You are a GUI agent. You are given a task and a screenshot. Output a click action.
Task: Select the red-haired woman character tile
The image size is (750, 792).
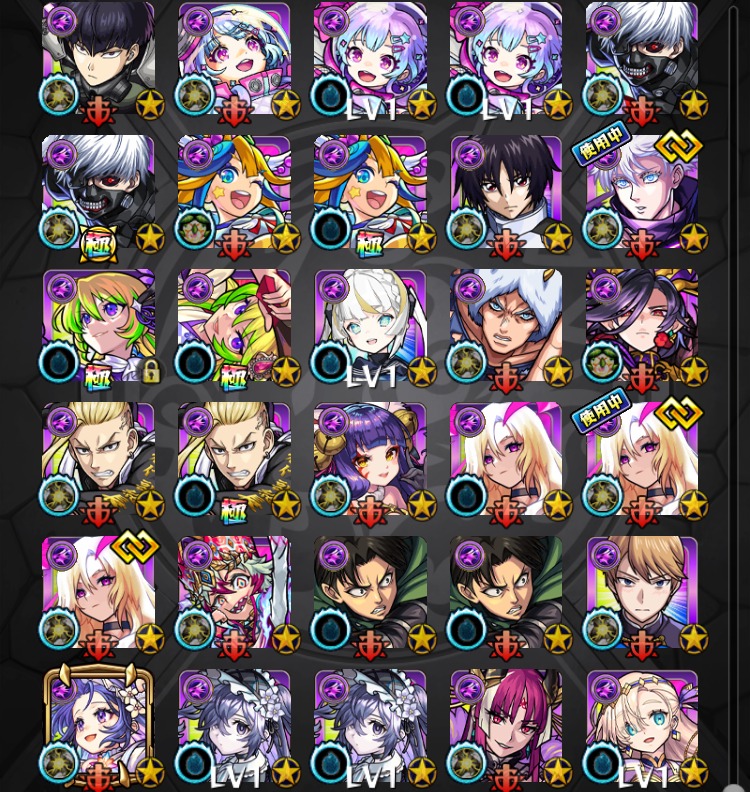[506, 728]
